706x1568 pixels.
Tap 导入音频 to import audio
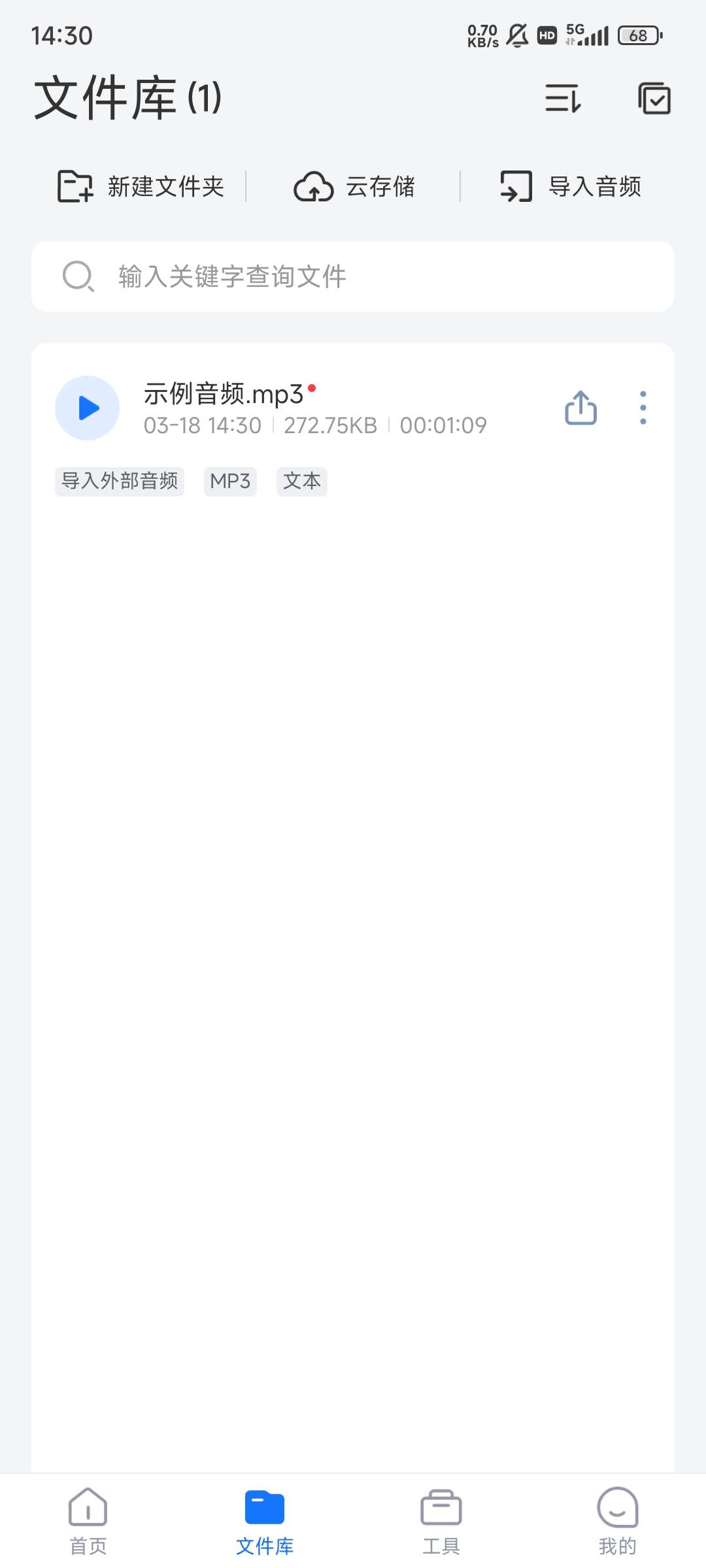(570, 187)
